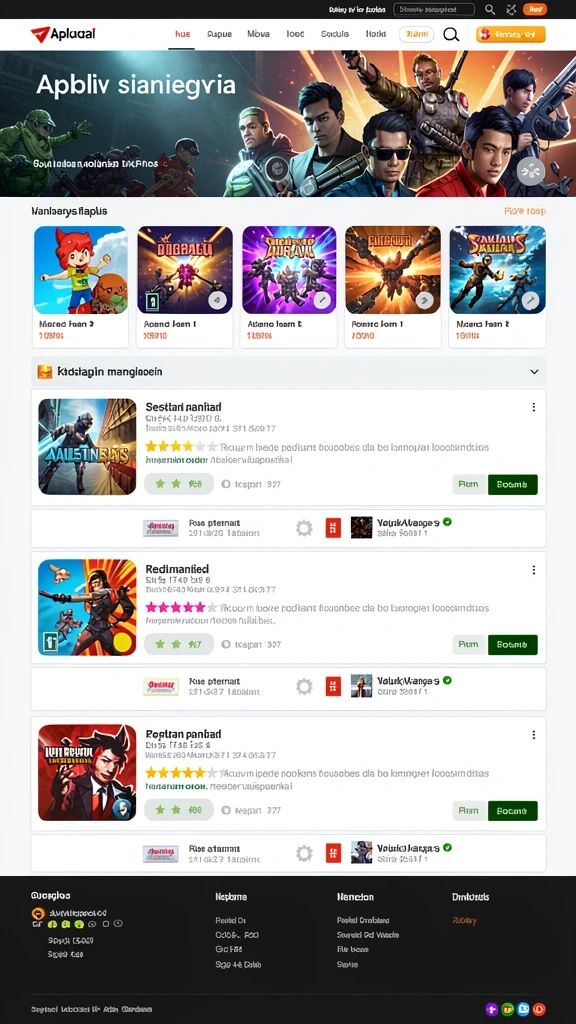Tap the orange button in the navigation bar

(x=511, y=35)
